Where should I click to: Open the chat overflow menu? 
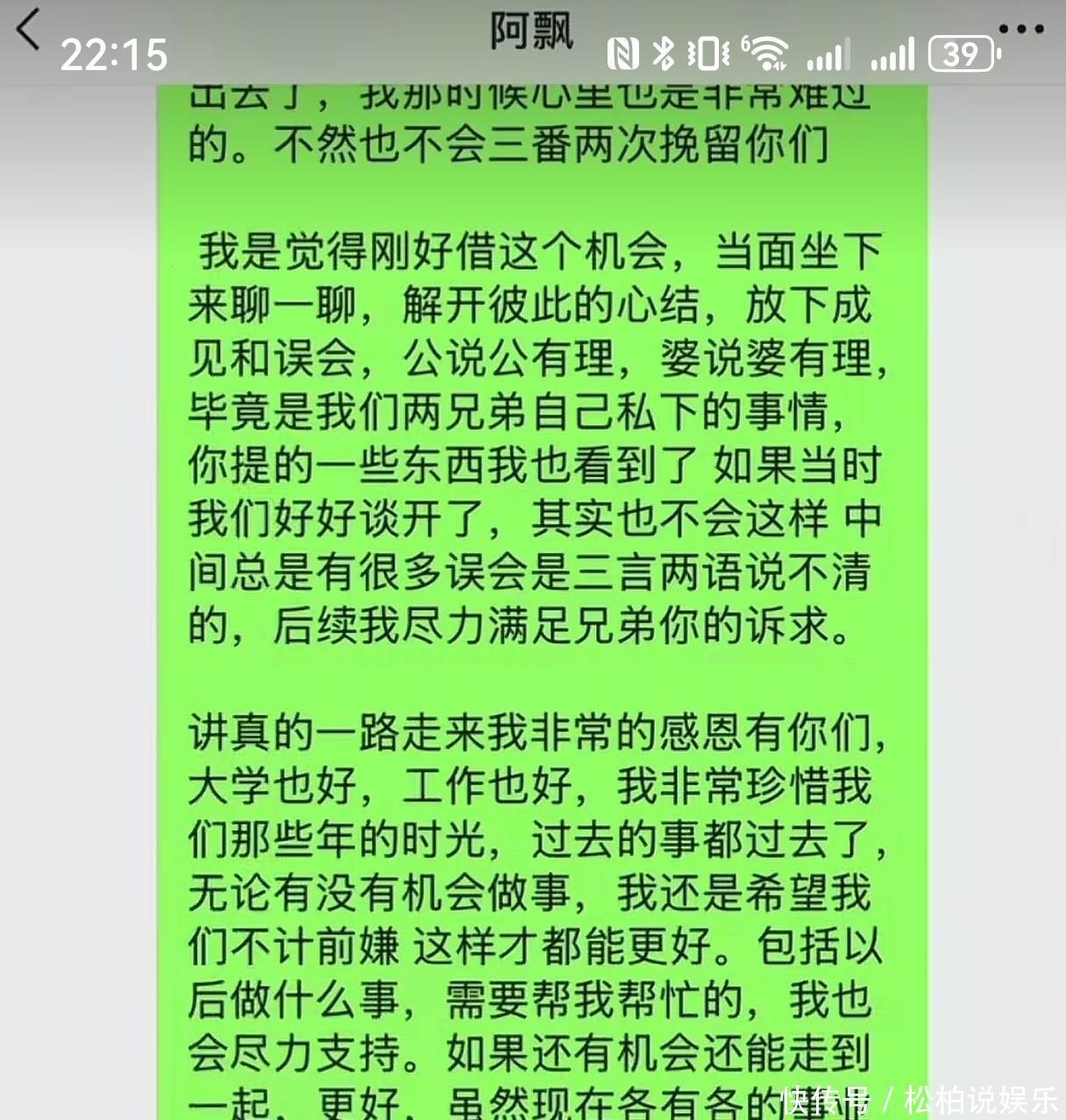click(x=1020, y=29)
